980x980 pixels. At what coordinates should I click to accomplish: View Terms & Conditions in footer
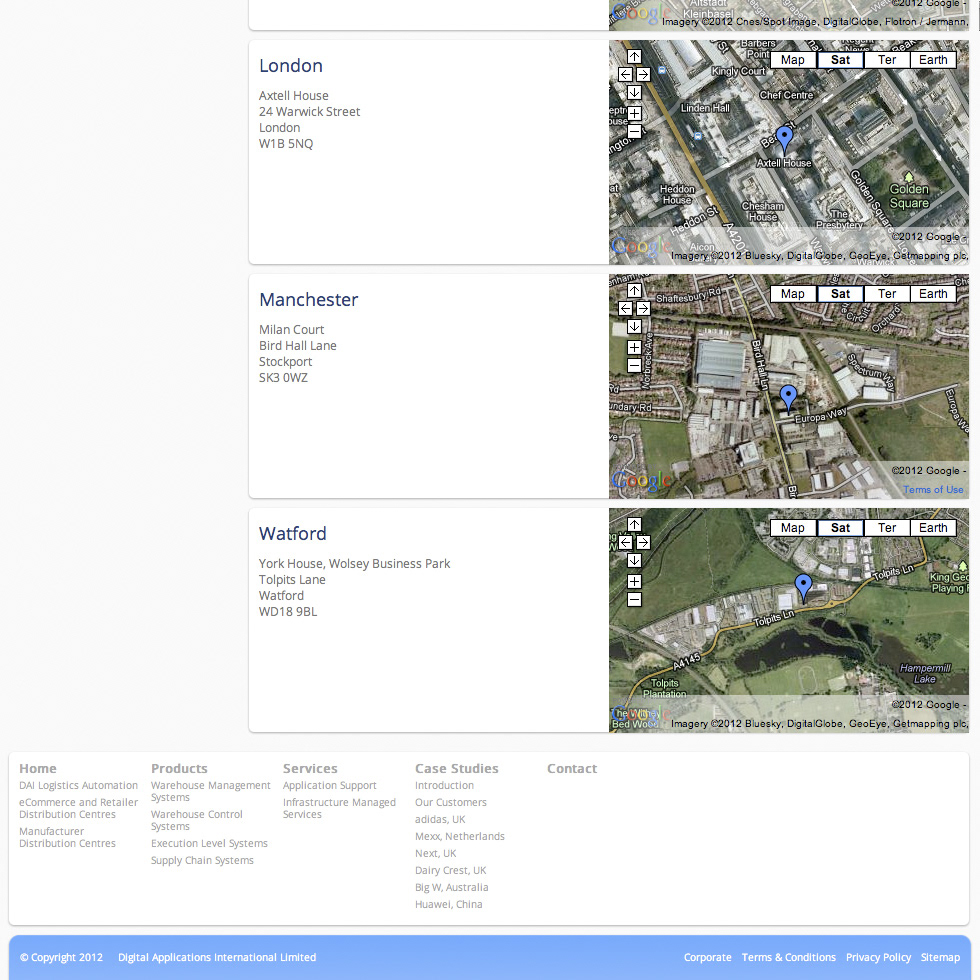coord(788,957)
